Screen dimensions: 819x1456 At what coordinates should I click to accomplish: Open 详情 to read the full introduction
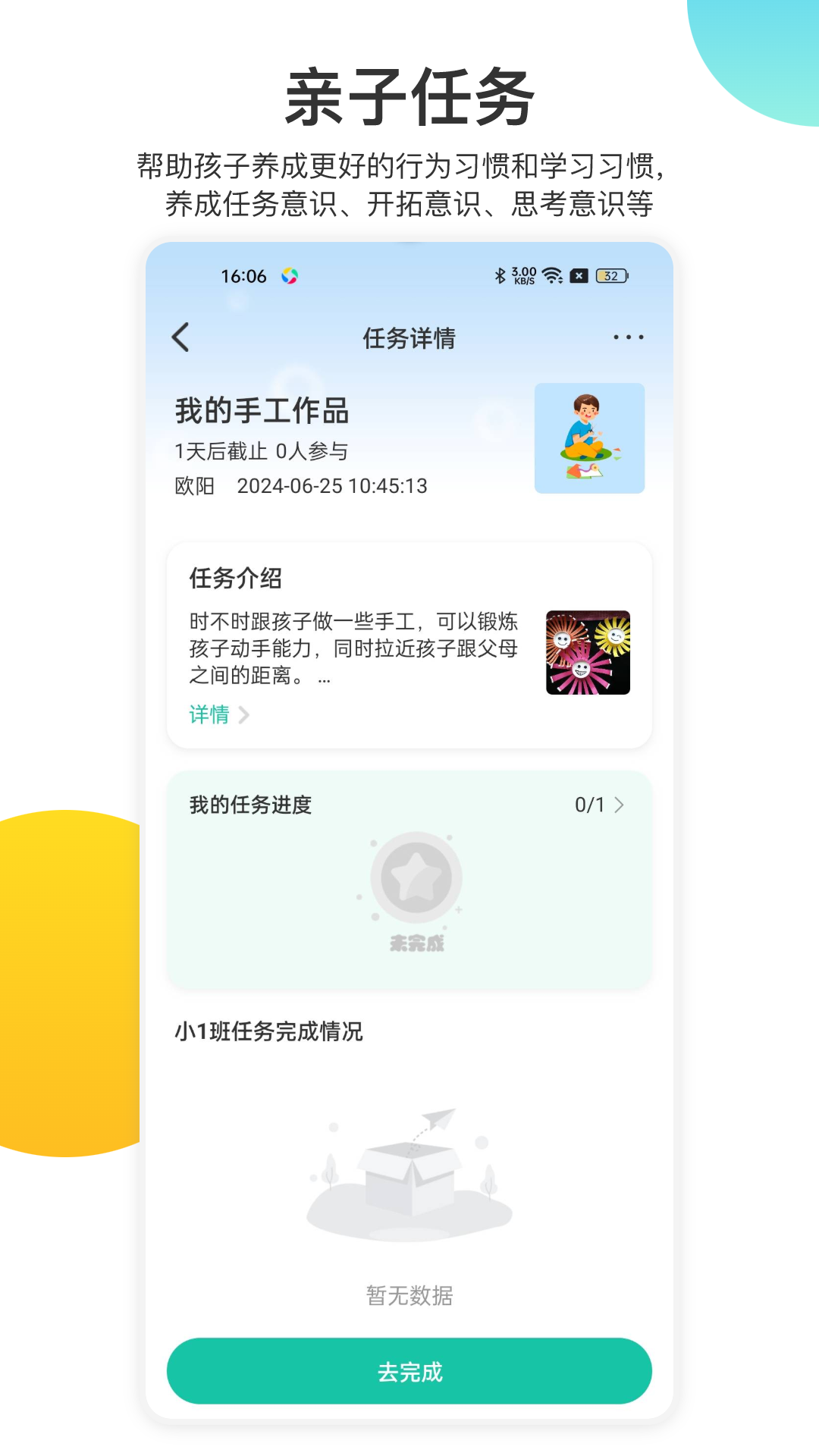pos(209,715)
